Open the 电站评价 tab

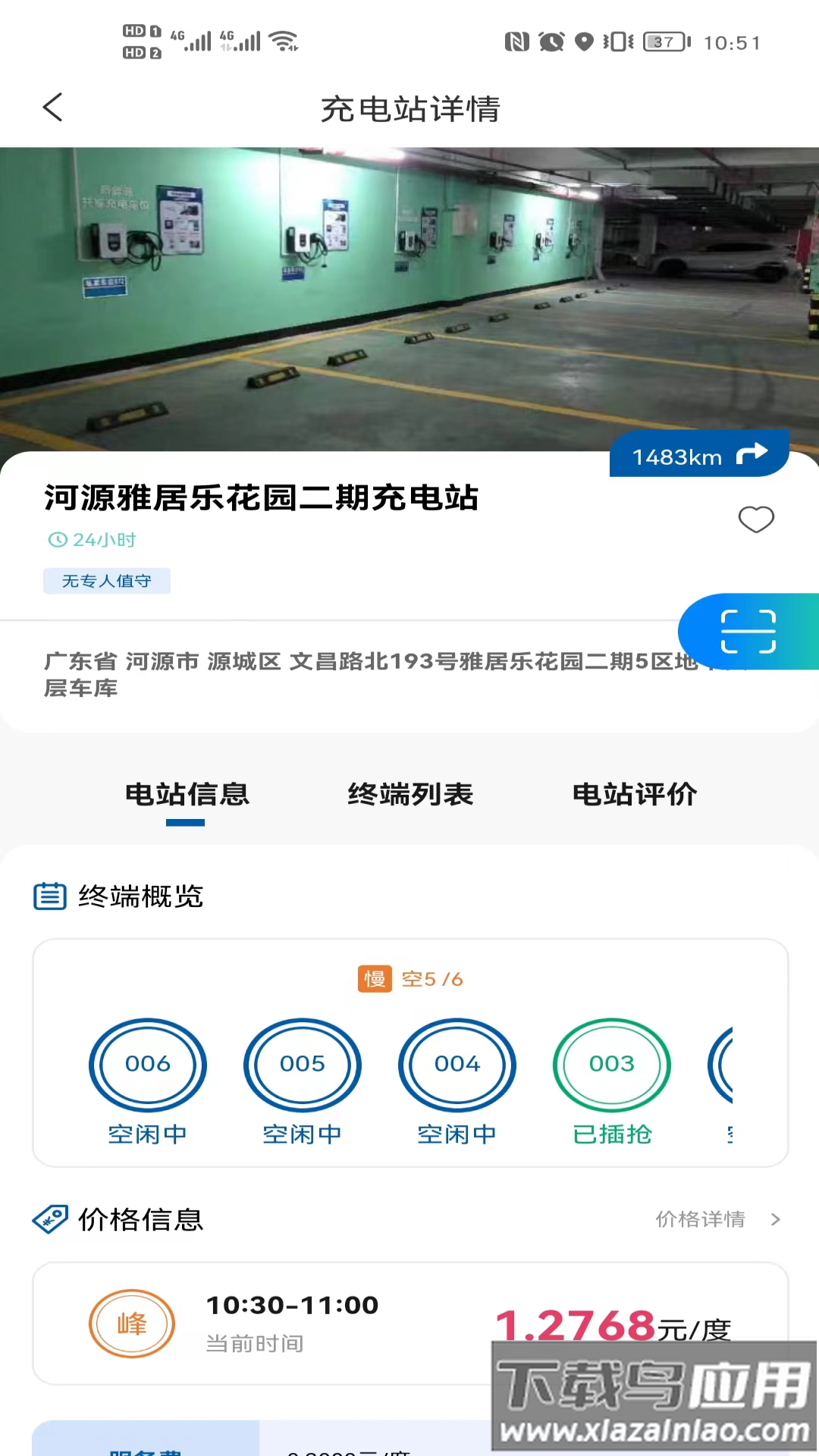point(635,794)
